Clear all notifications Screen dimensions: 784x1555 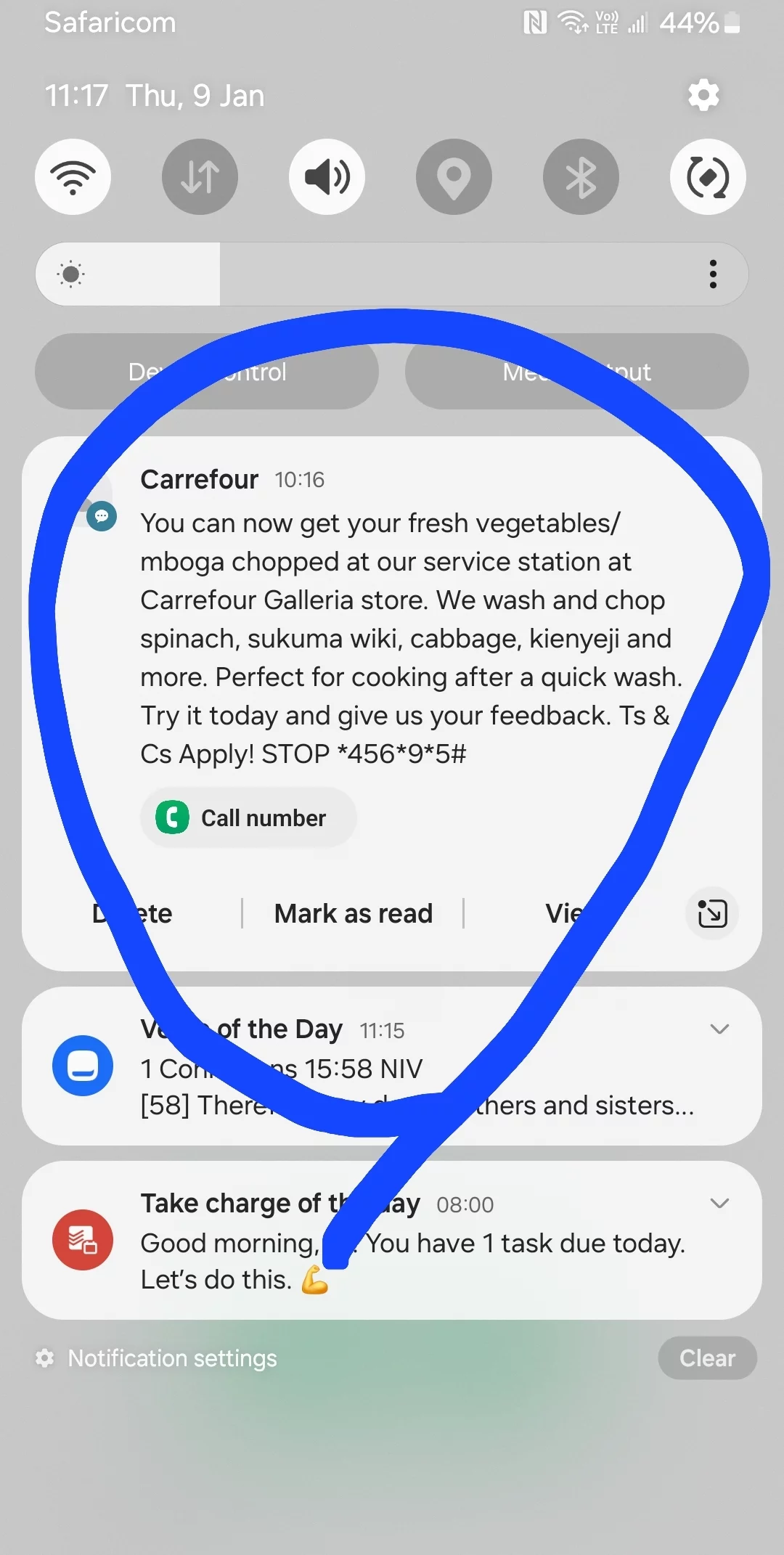pyautogui.click(x=707, y=1358)
